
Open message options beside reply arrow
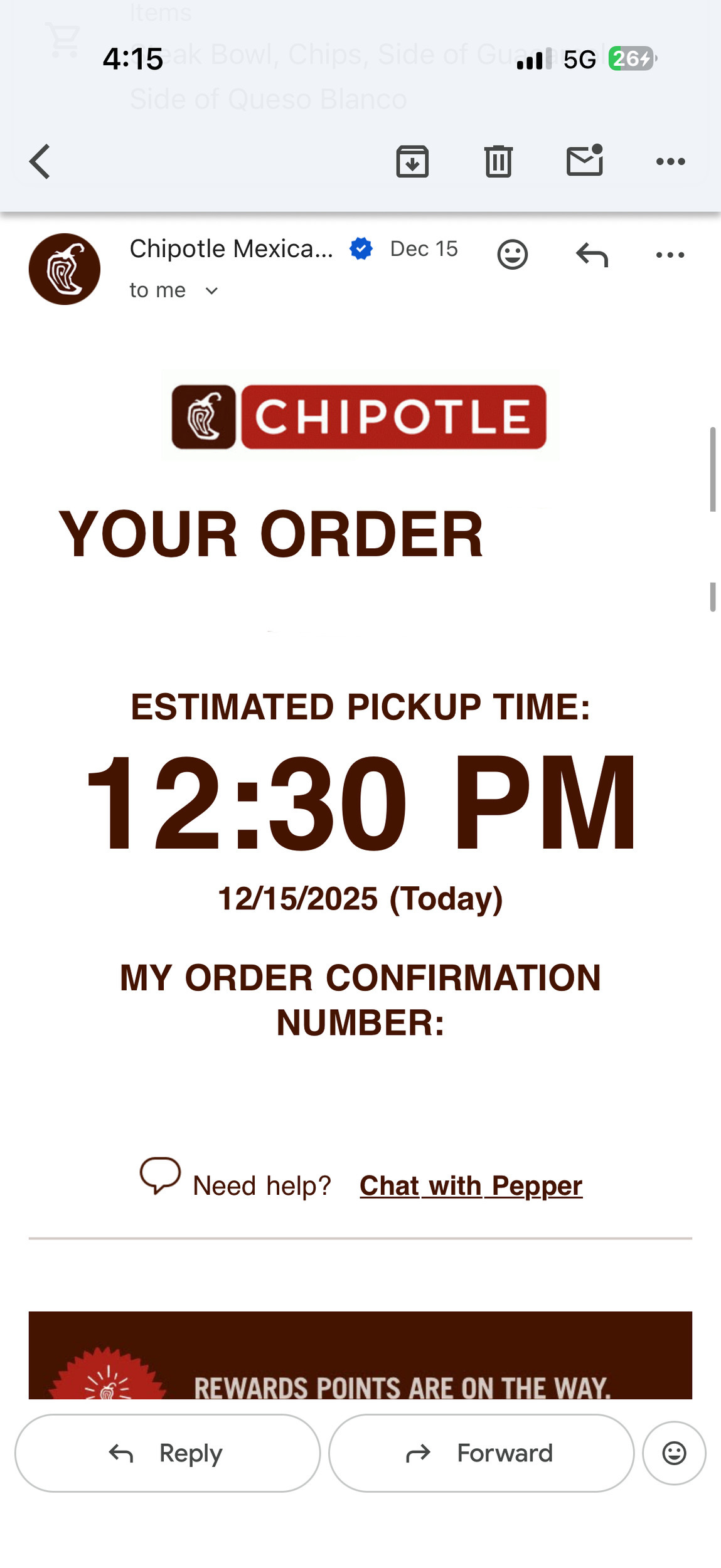670,255
